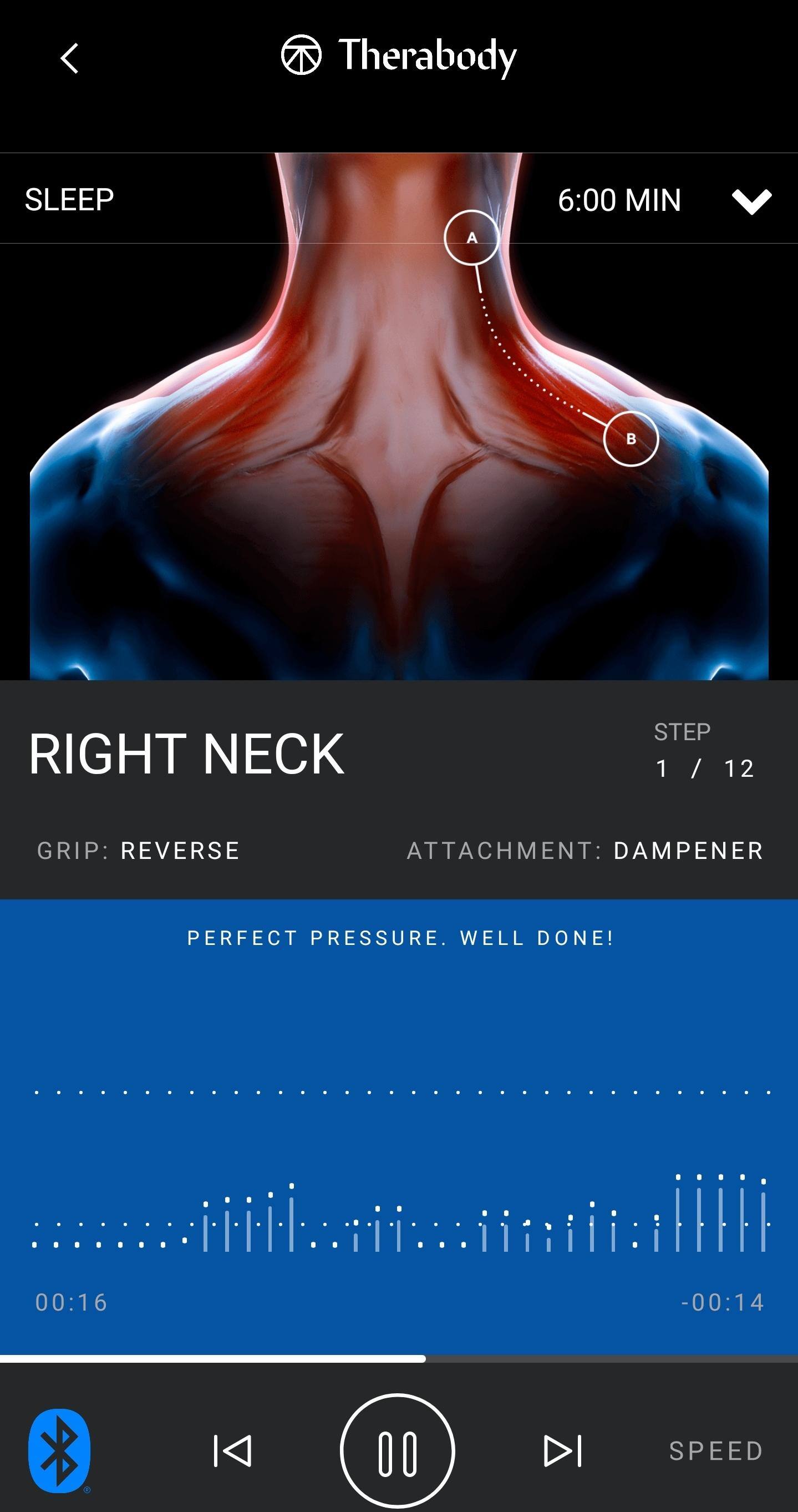Return to the previous step
The width and height of the screenshot is (798, 1512).
click(232, 1450)
